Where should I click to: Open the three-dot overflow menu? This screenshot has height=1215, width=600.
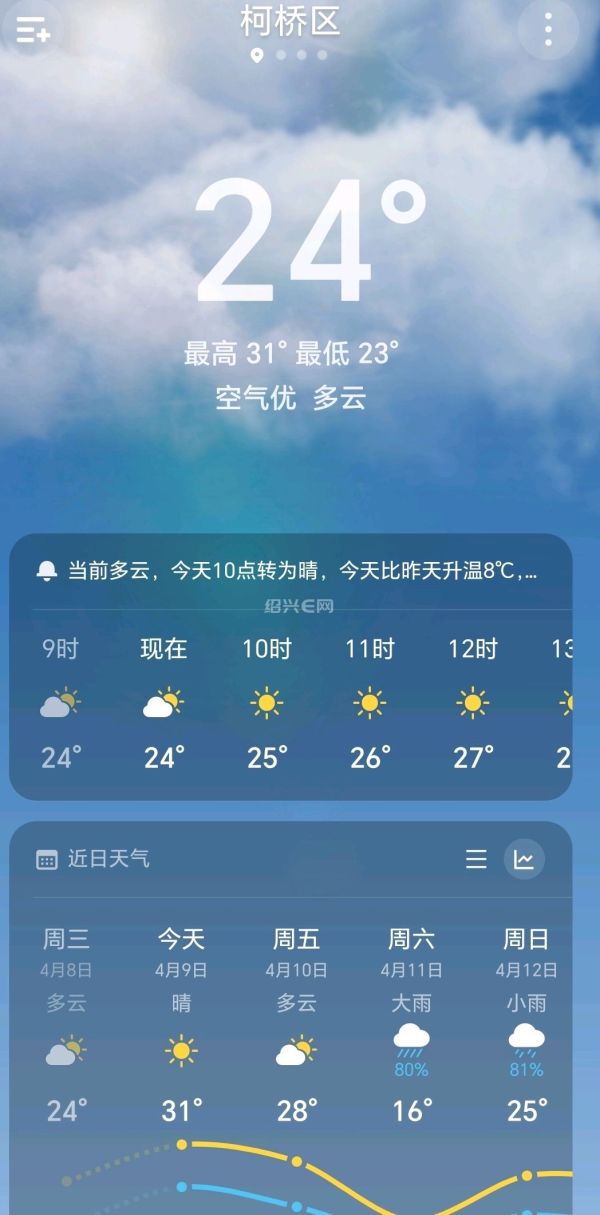pos(547,30)
